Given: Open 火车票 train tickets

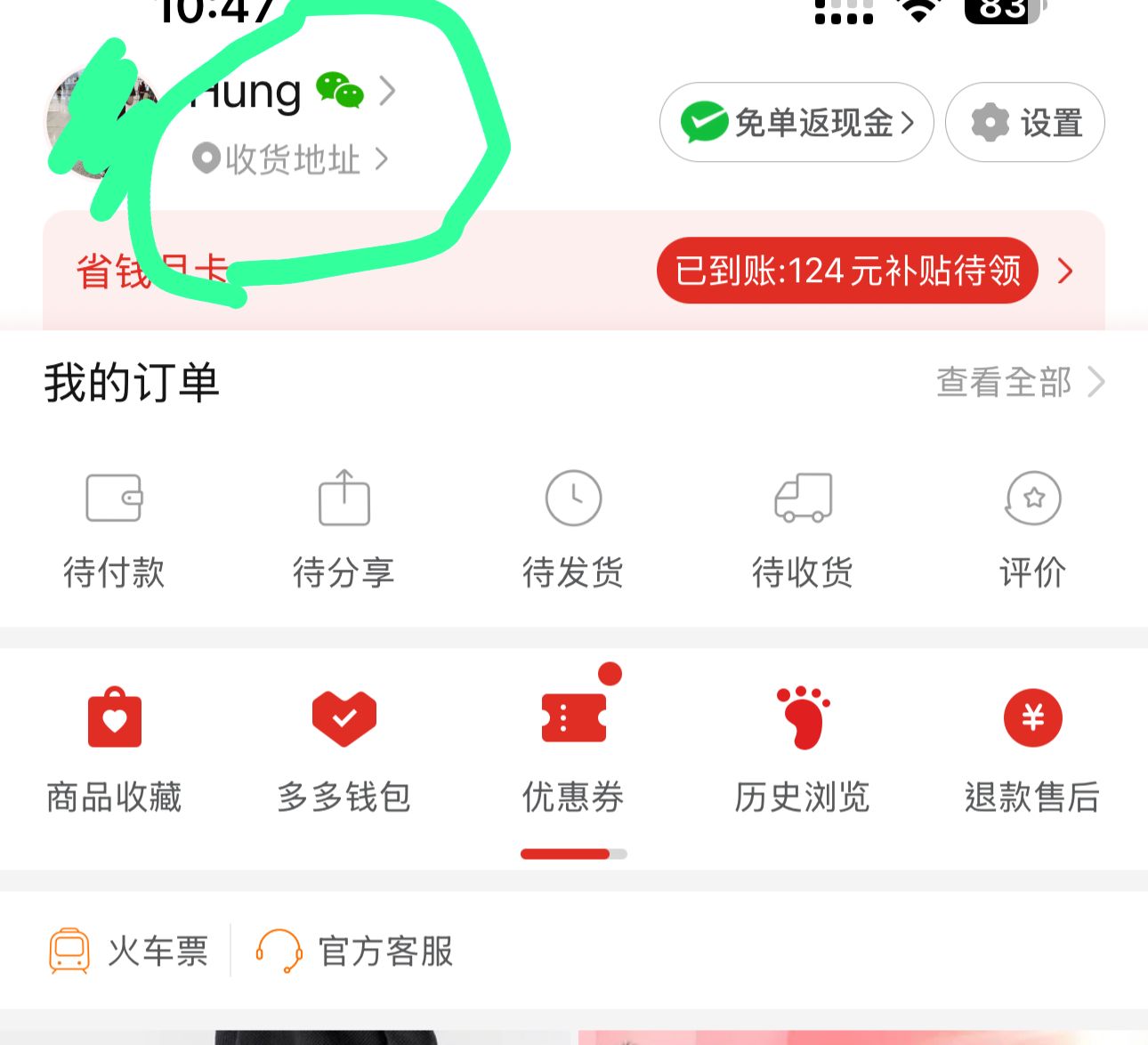Looking at the screenshot, I should 130,951.
